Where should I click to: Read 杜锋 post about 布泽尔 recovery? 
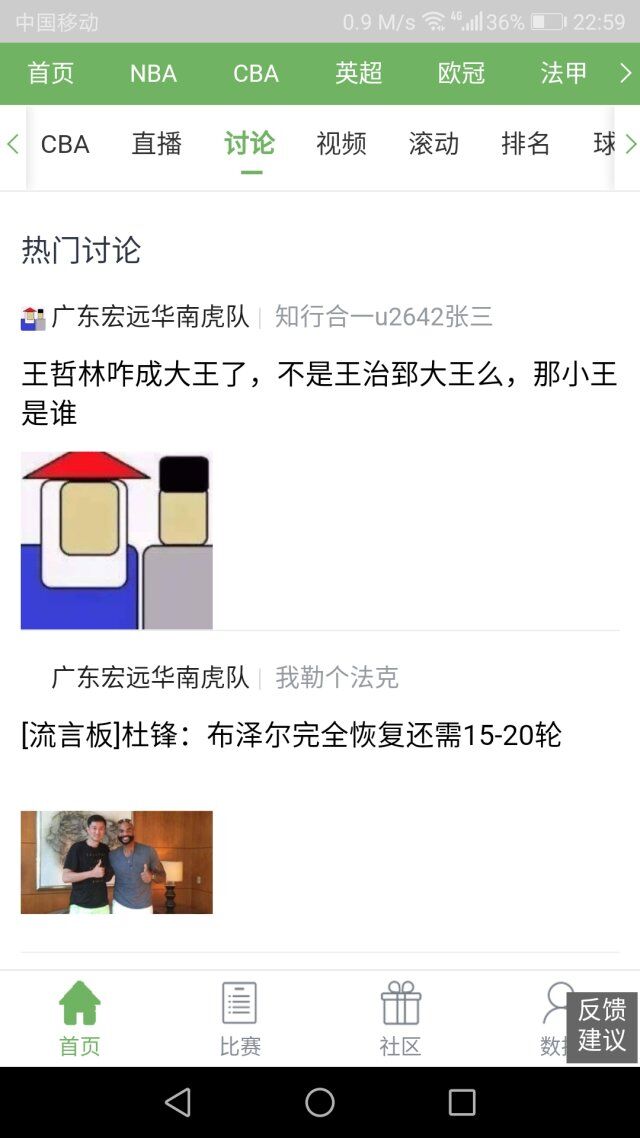coord(292,736)
